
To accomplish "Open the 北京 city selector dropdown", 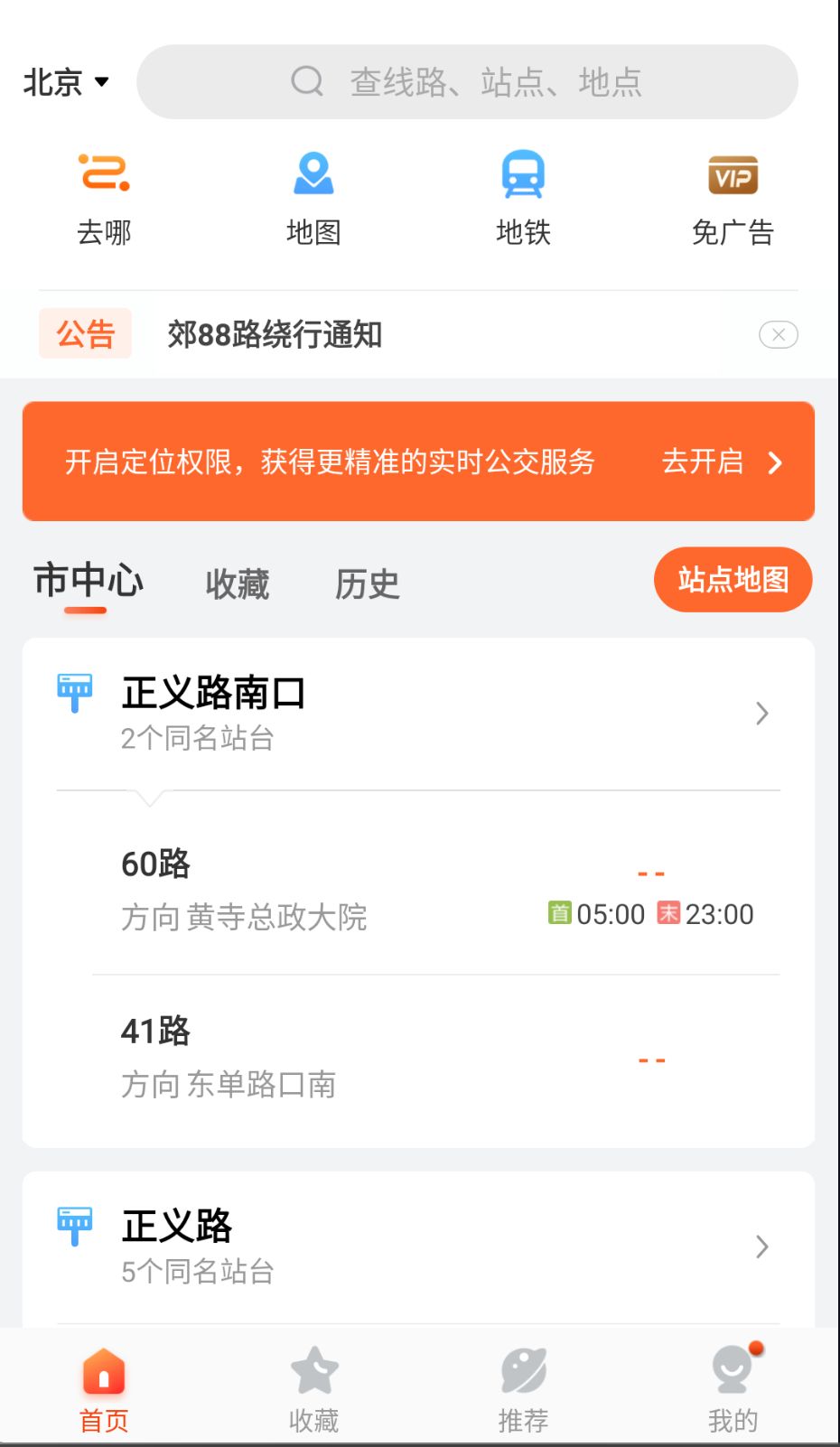I will click(x=65, y=81).
